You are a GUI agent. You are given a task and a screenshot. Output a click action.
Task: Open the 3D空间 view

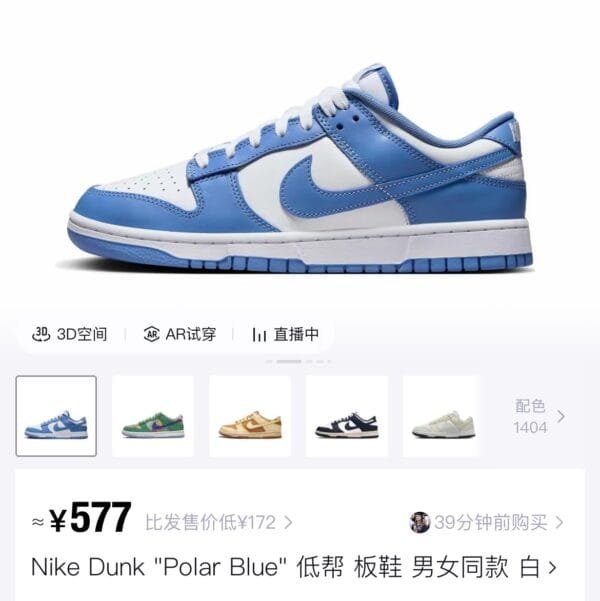[x=70, y=334]
